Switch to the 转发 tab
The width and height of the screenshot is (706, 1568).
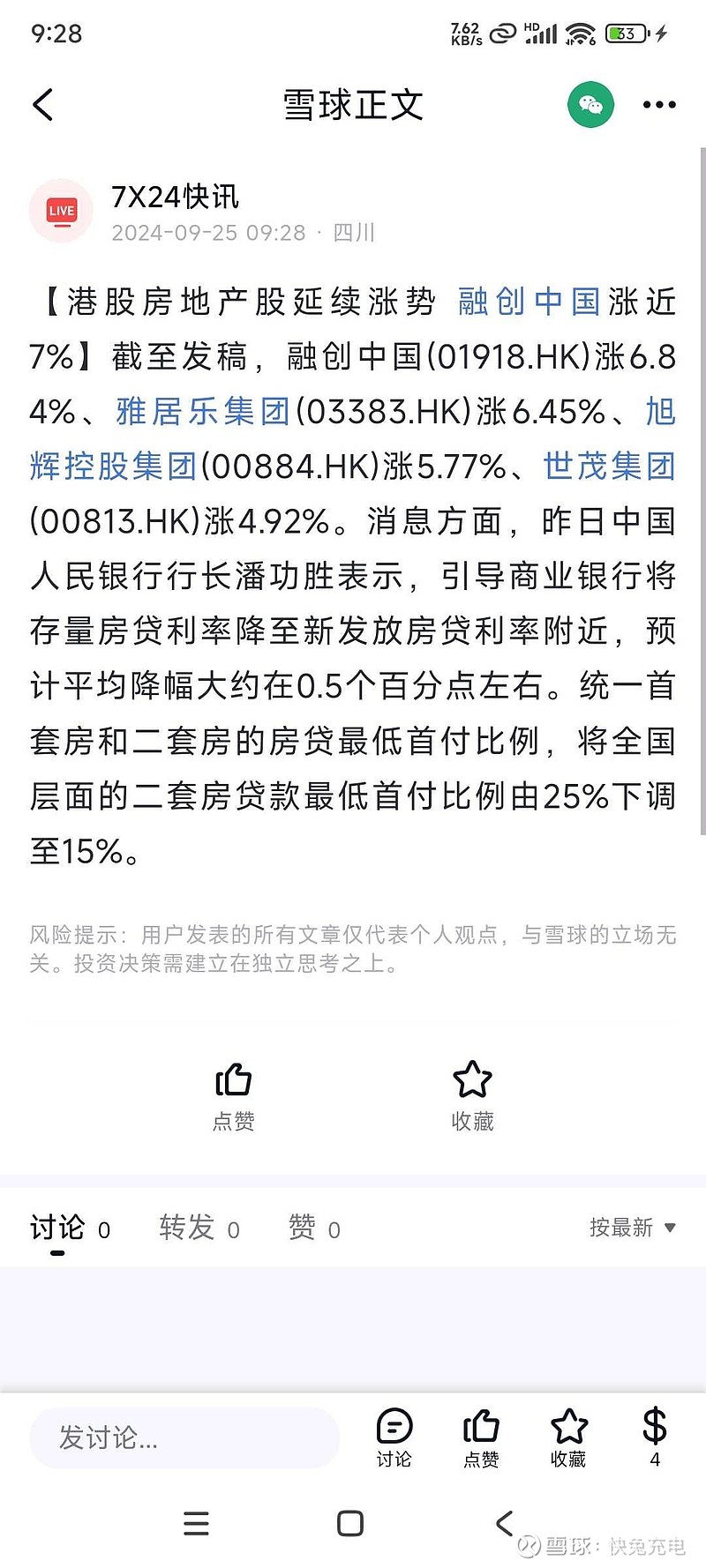click(x=199, y=1228)
